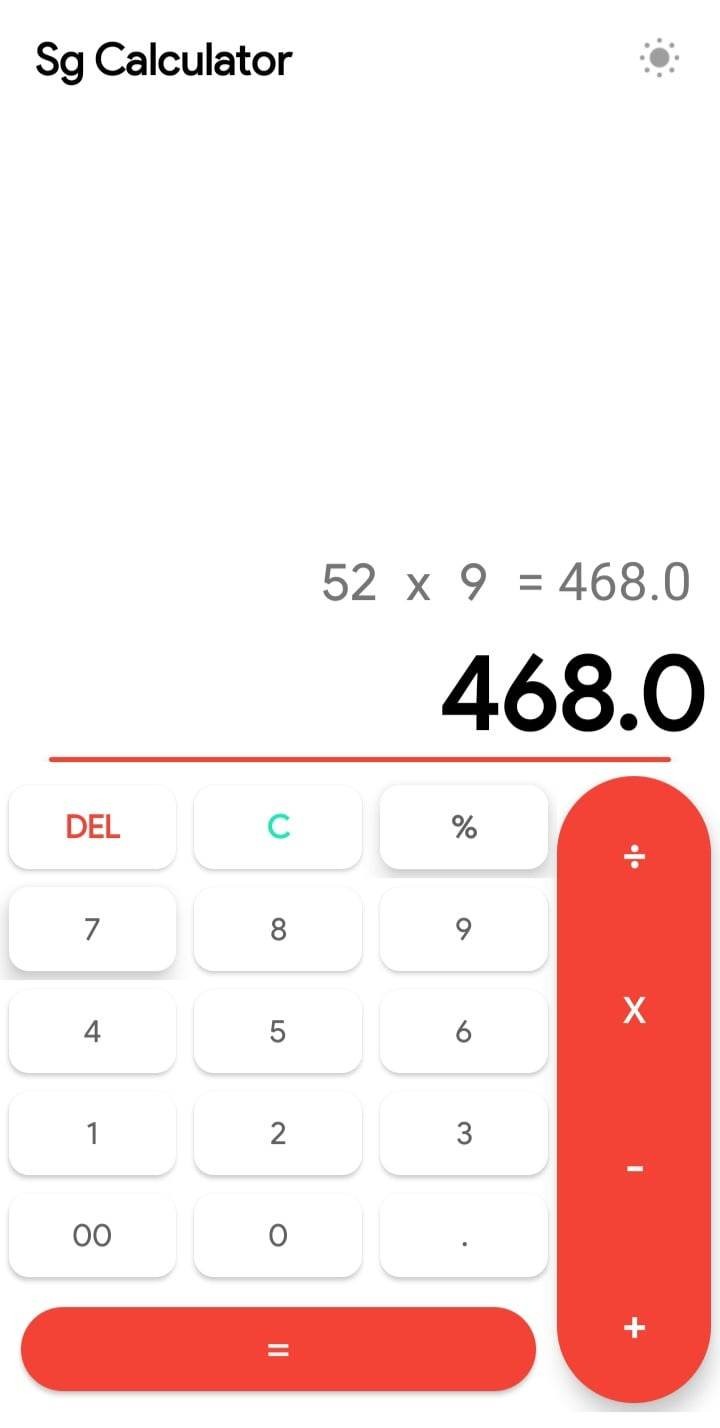Enter digit 4
Viewport: 720px width, 1428px height.
tap(93, 1031)
